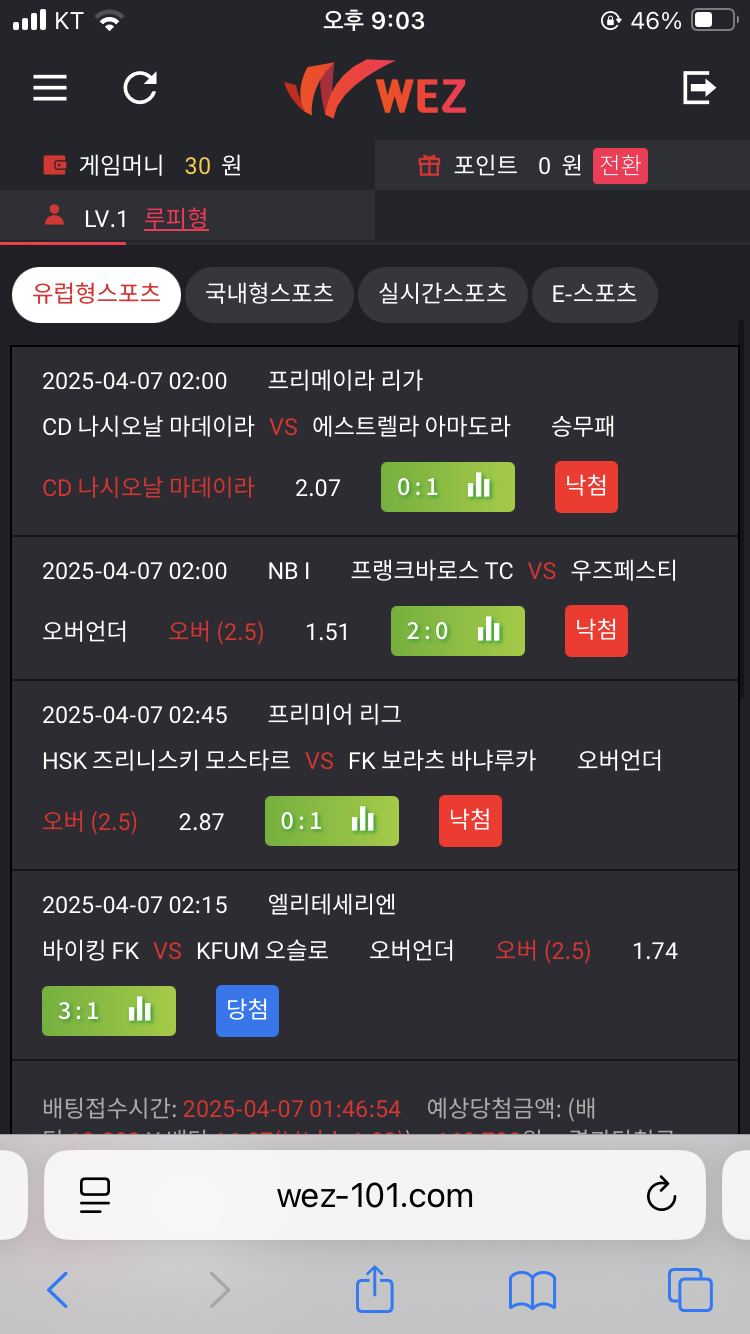Open the Safari tabs overview

pos(690,1290)
